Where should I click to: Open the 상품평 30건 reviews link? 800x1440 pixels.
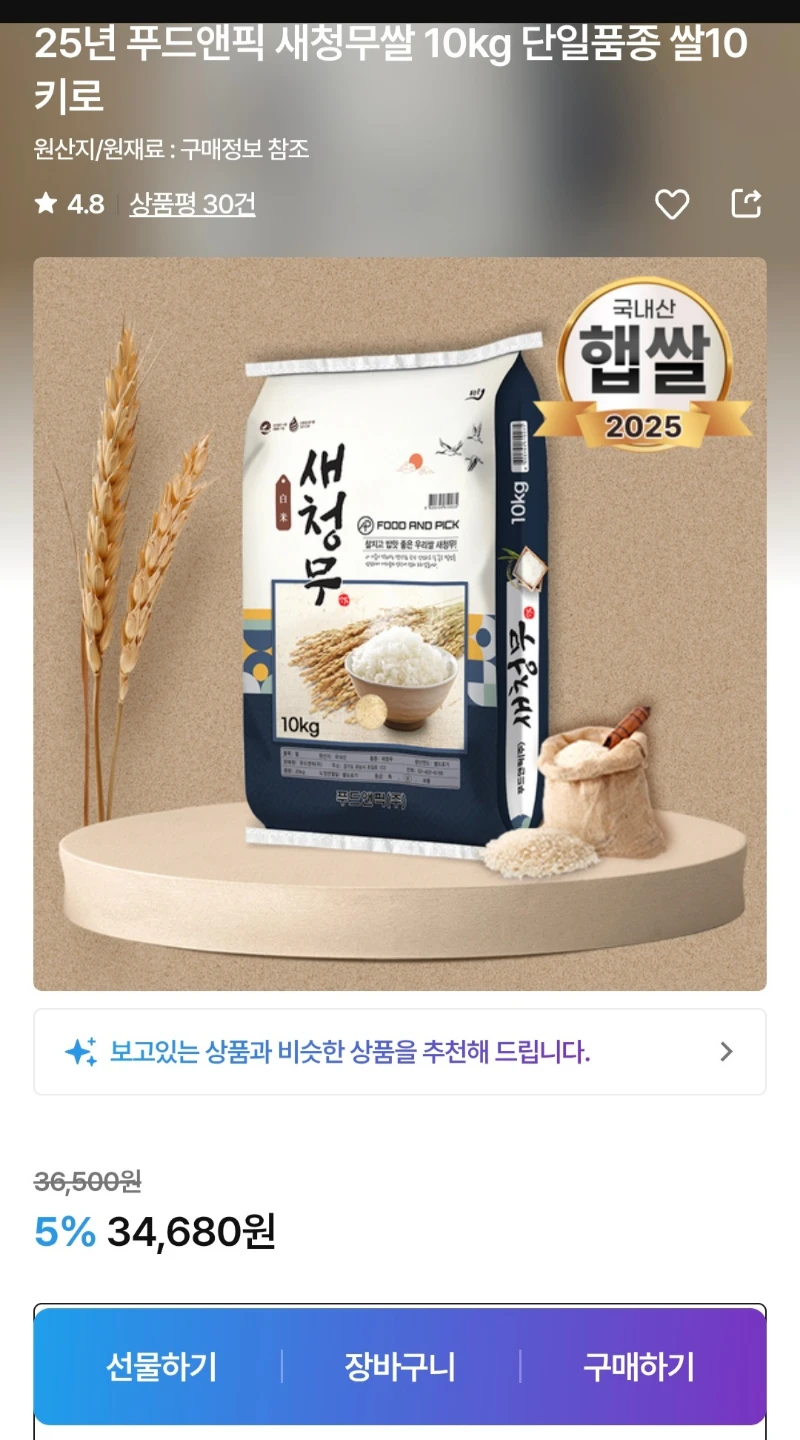pos(193,205)
